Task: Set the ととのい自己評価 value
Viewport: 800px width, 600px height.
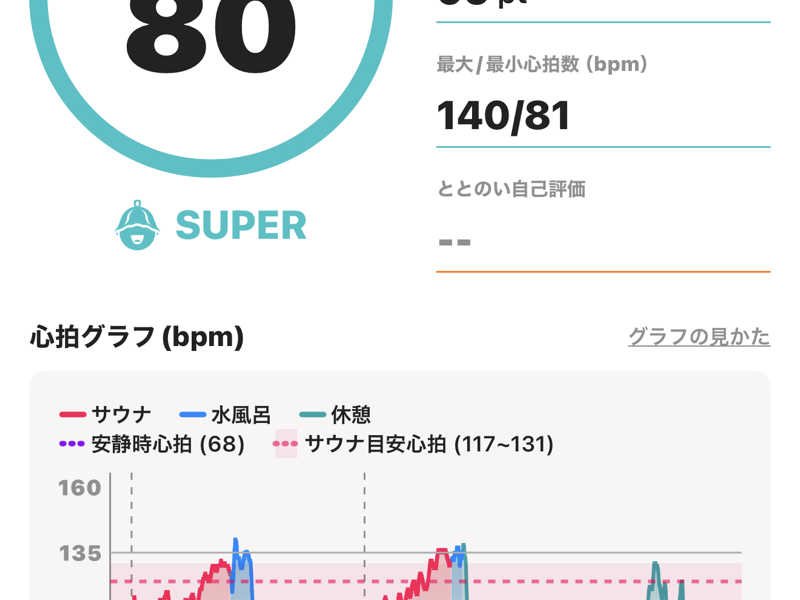Action: (602, 242)
